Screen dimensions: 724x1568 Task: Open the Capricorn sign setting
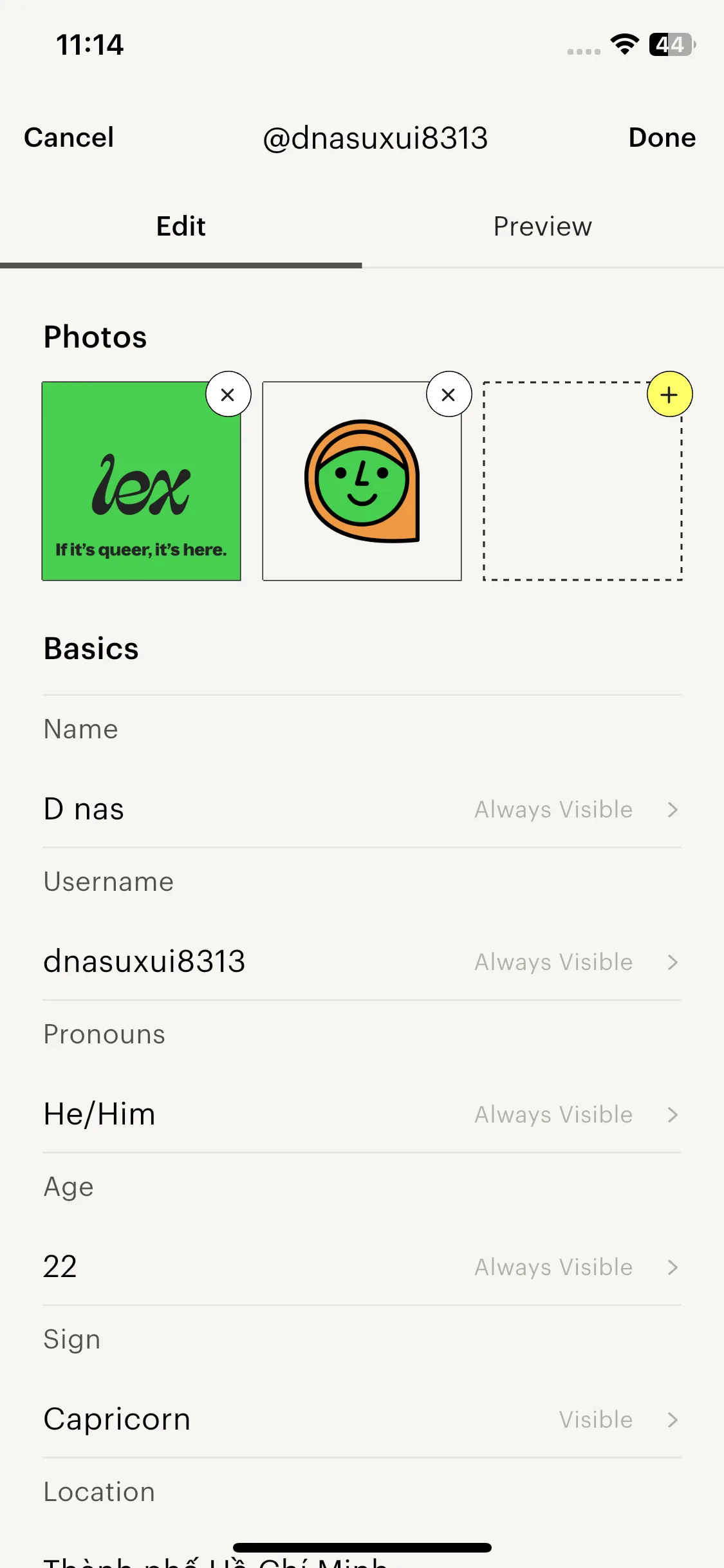(362, 1419)
